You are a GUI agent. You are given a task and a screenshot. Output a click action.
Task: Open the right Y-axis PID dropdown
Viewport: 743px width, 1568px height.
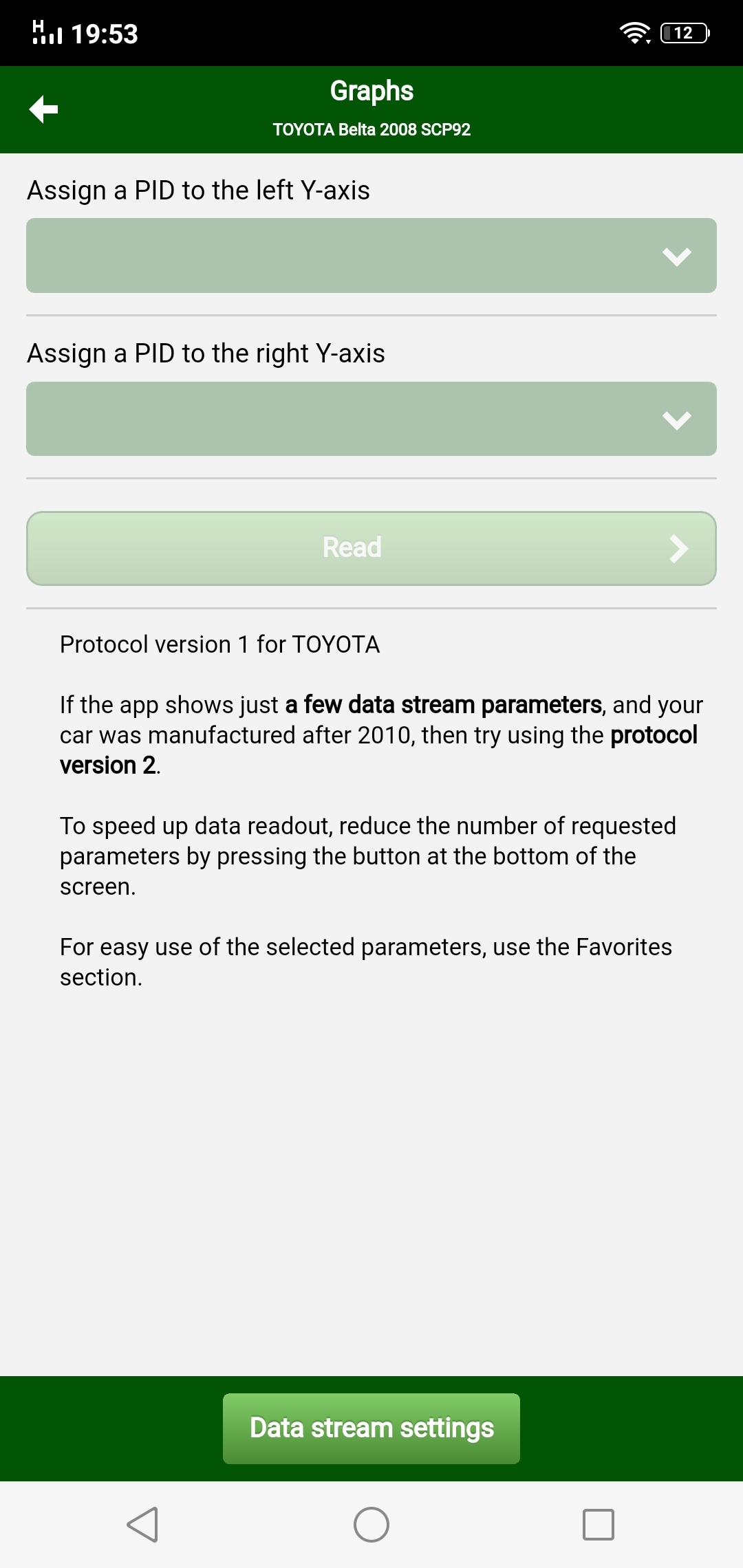371,419
